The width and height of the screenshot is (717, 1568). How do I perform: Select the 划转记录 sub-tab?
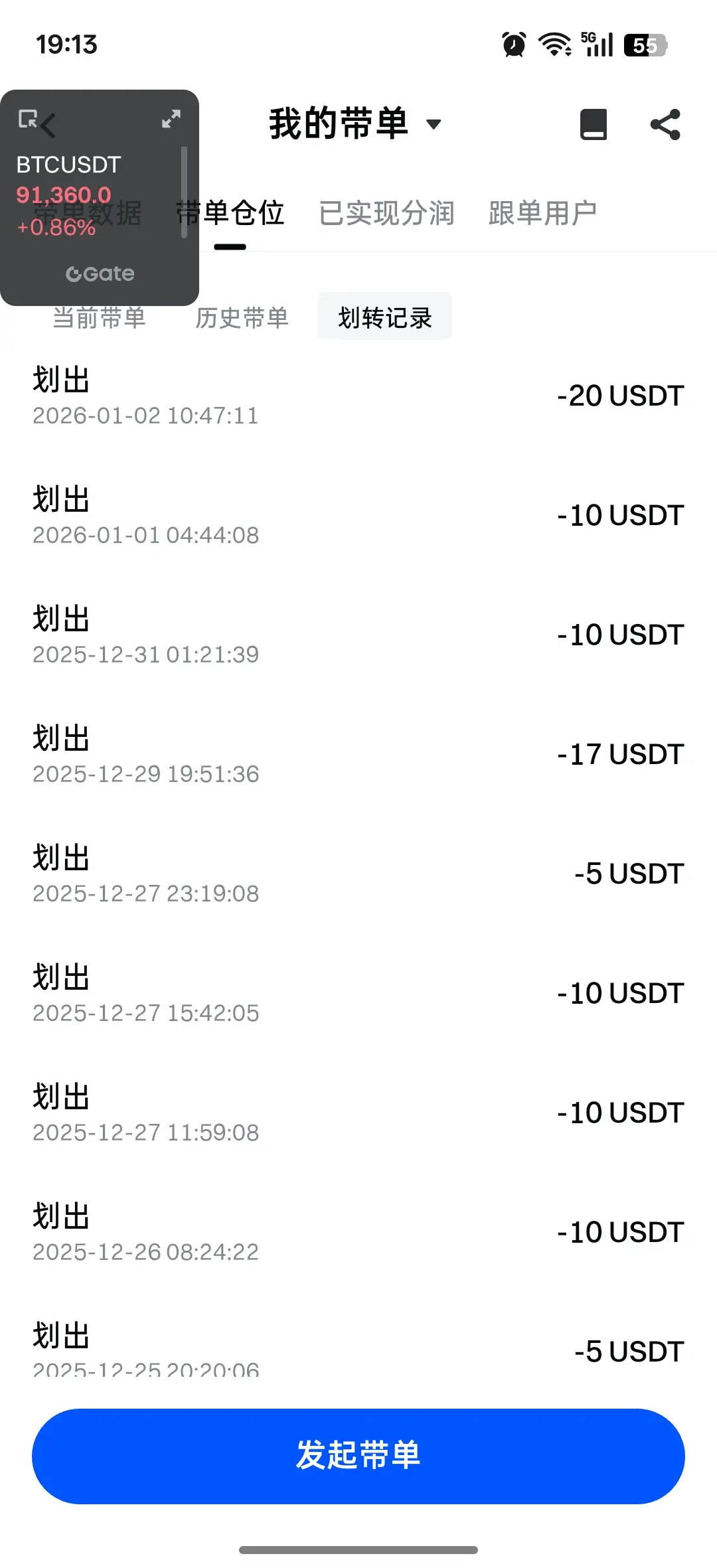tap(385, 317)
